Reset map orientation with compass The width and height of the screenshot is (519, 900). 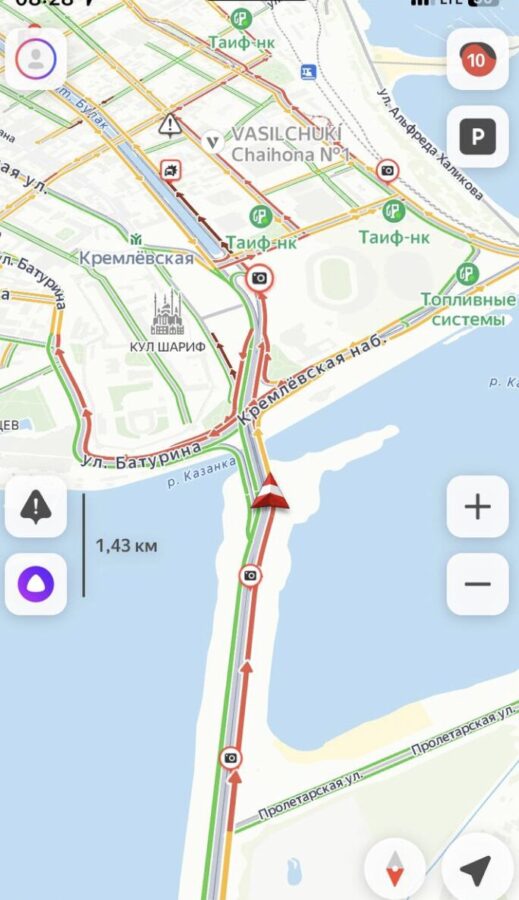point(395,869)
